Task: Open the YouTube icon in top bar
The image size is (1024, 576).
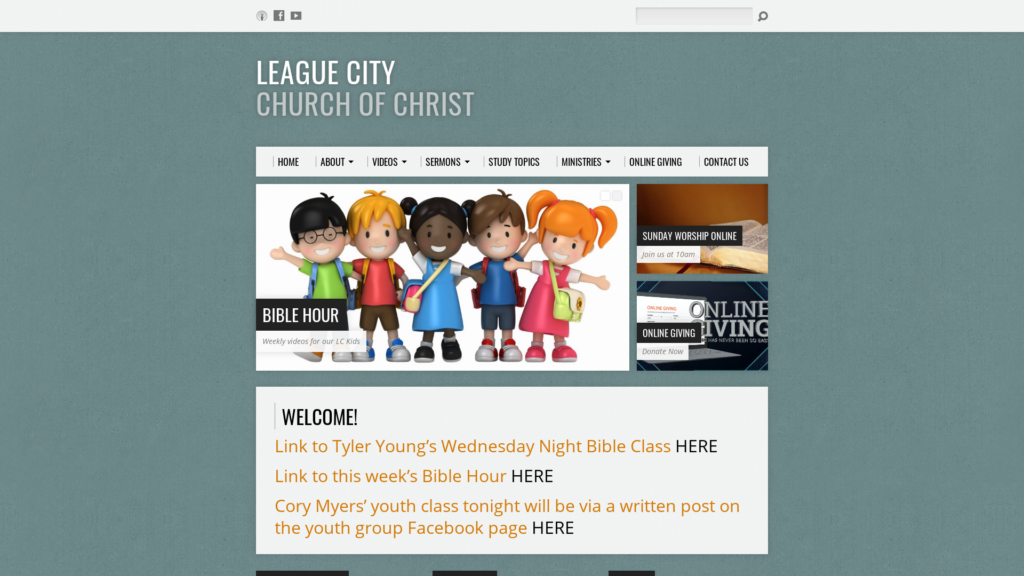Action: [x=296, y=16]
